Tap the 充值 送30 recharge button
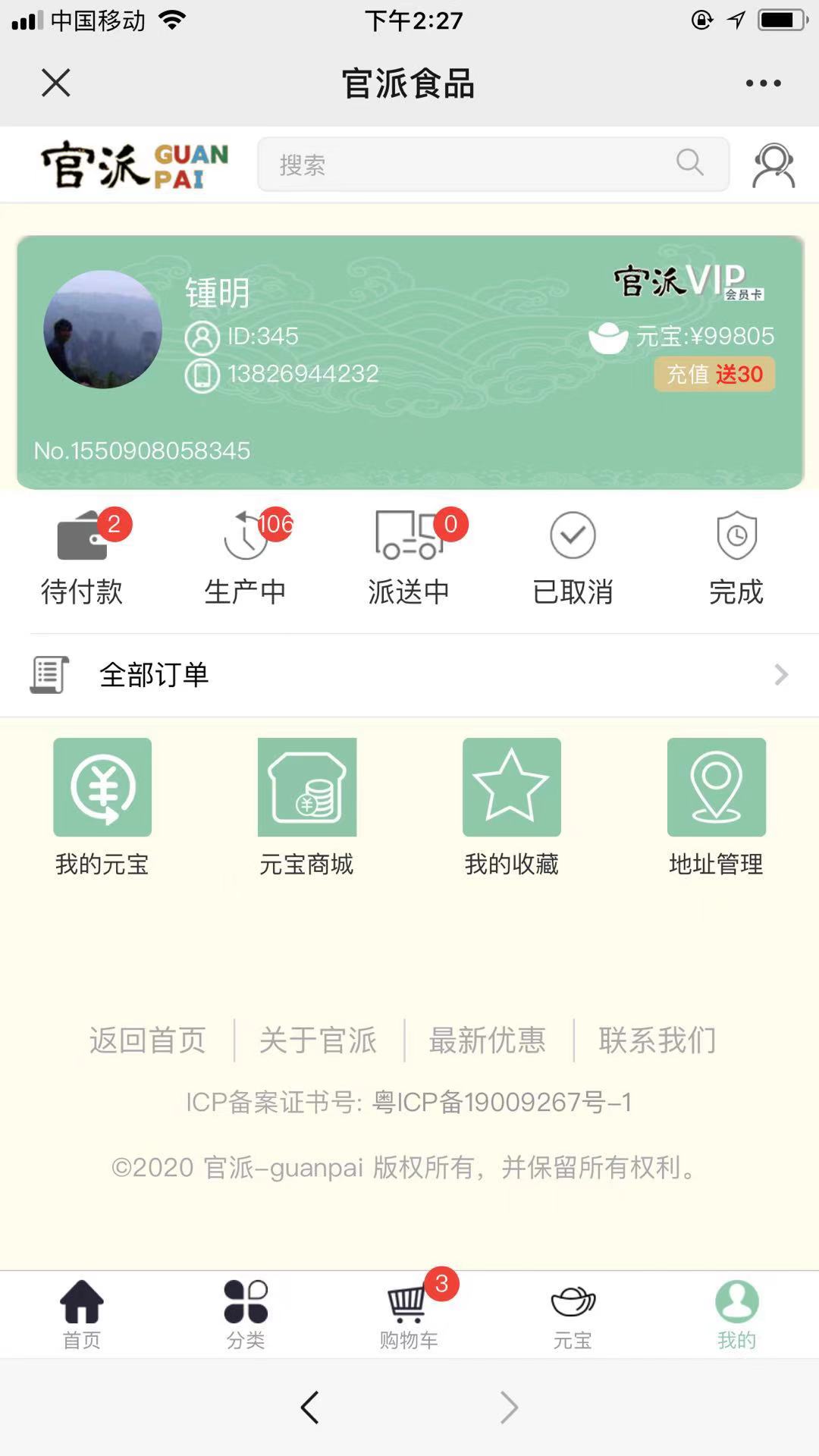The height and width of the screenshot is (1456, 819). 714,374
